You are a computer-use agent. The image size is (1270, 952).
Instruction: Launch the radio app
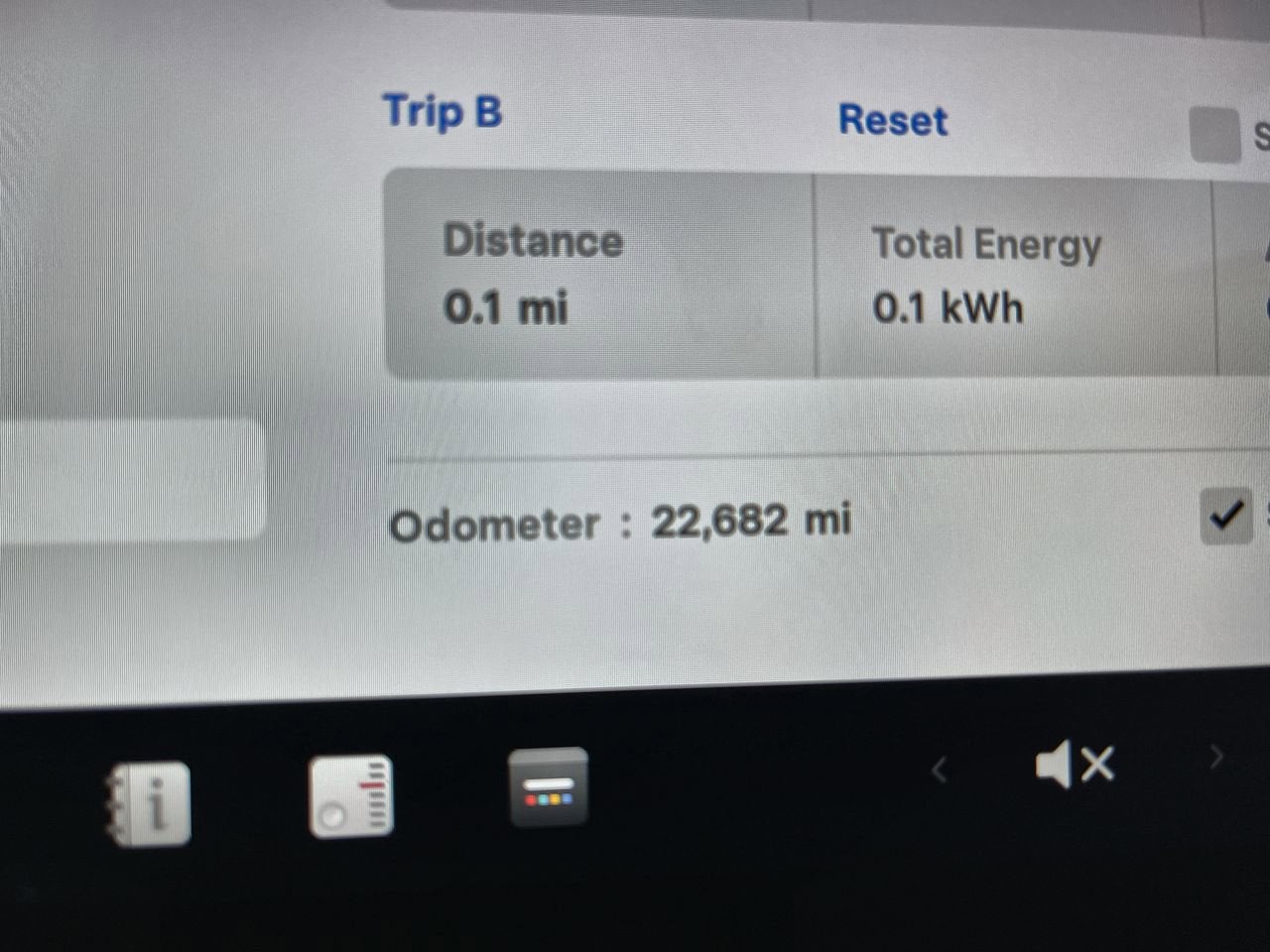350,796
